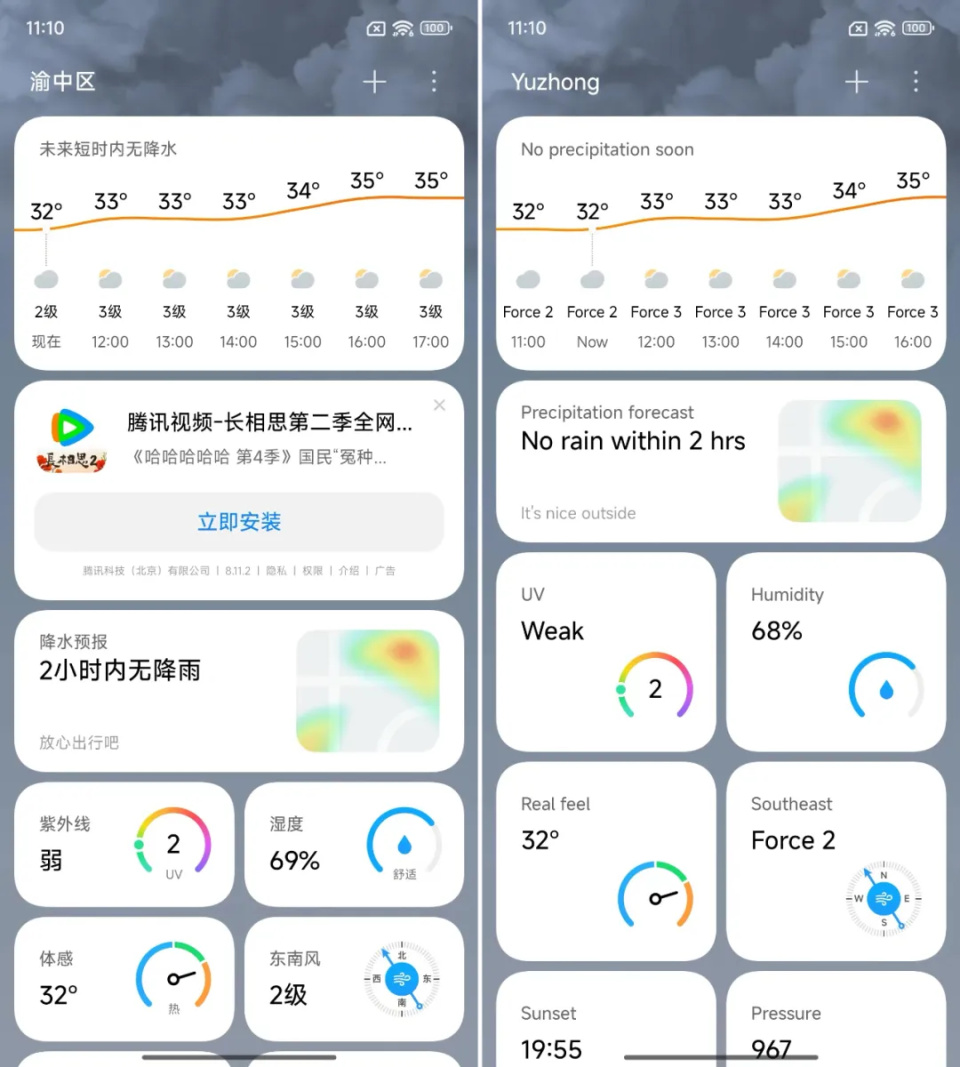Dismiss the Tencent Video advertisement
The height and width of the screenshot is (1067, 960).
coord(439,405)
